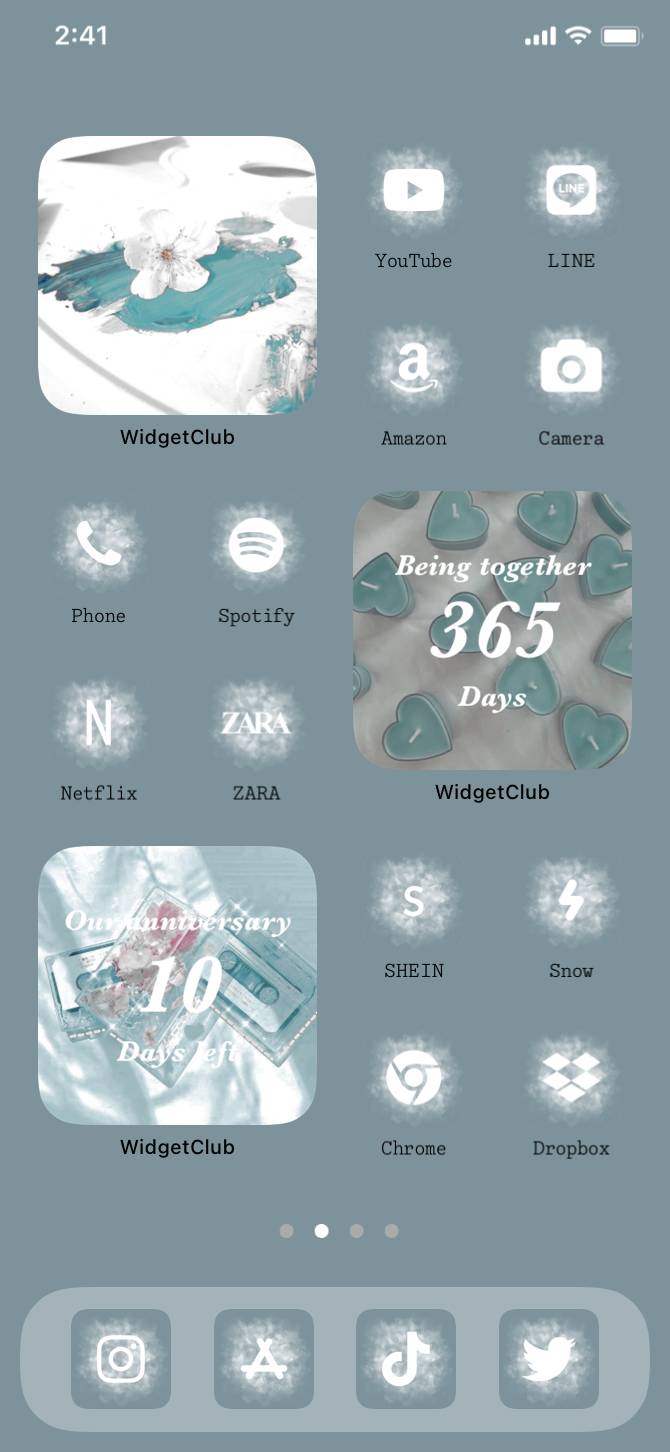Tap the Being together 365 Days widget
Screen dimensions: 670x1452
pos(492,630)
